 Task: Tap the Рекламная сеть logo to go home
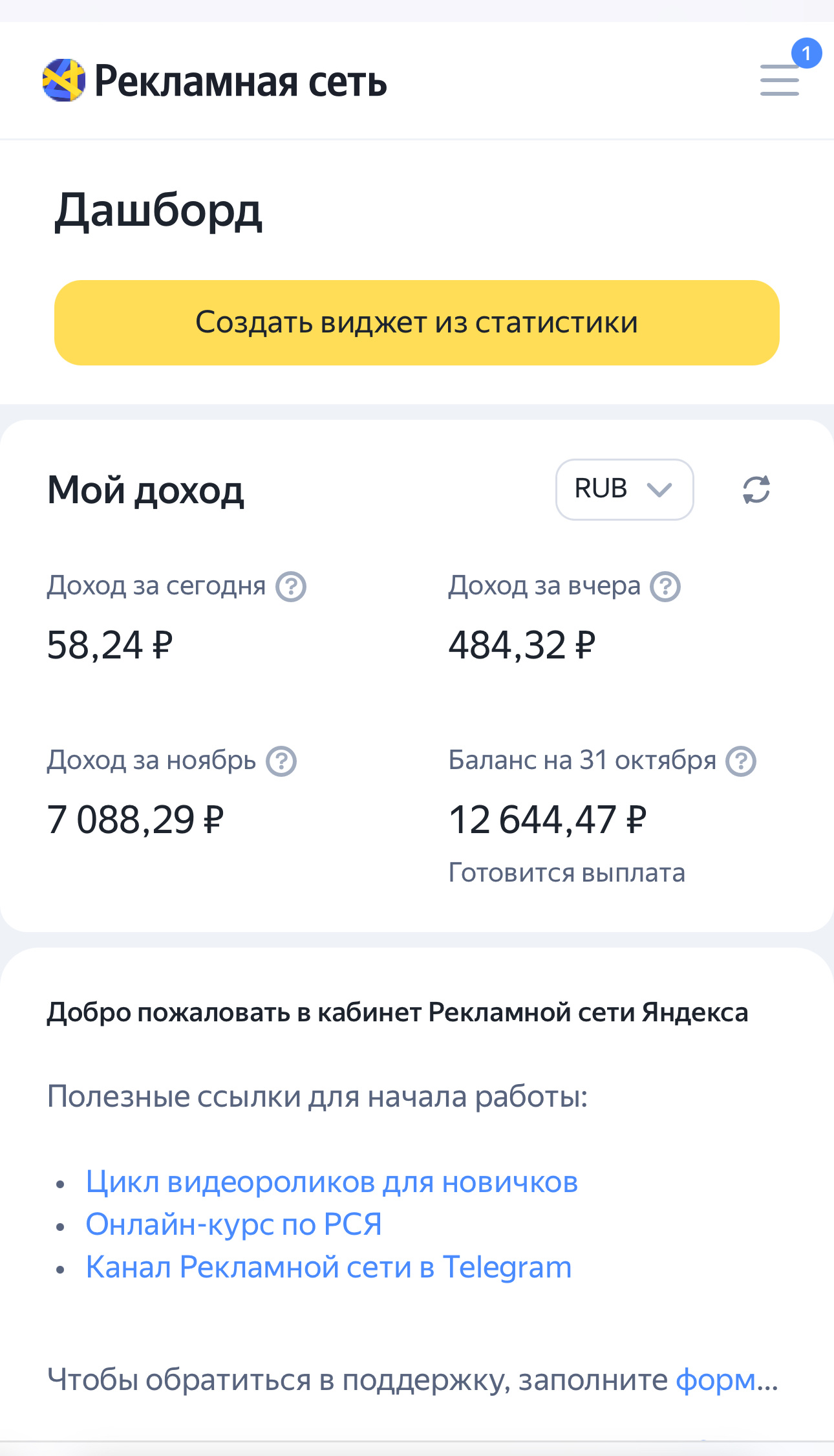tap(215, 81)
